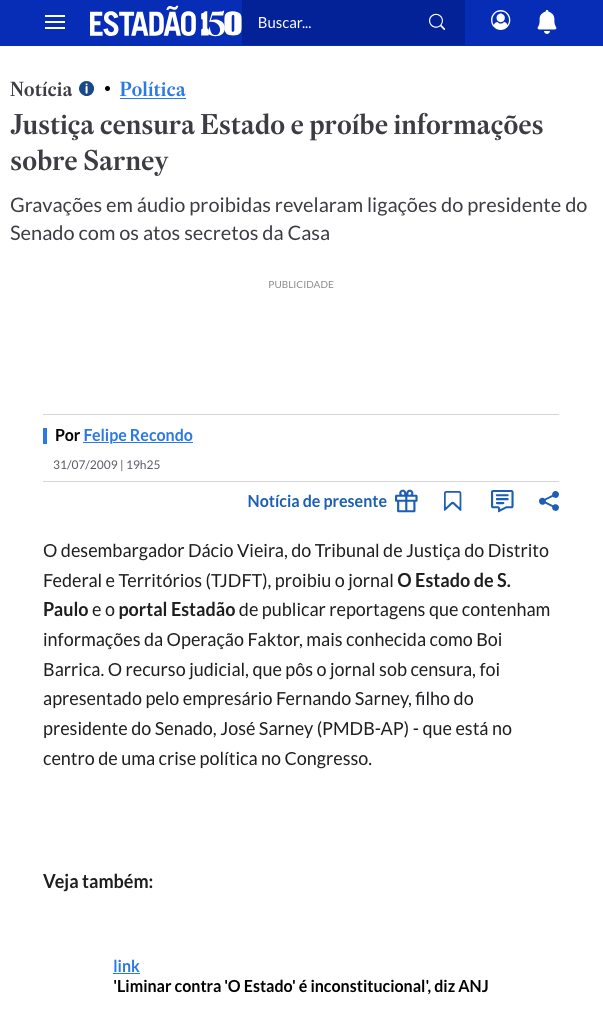This screenshot has height=1017, width=603.
Task: Tap the info icon beside Notícia
Action: (86, 88)
